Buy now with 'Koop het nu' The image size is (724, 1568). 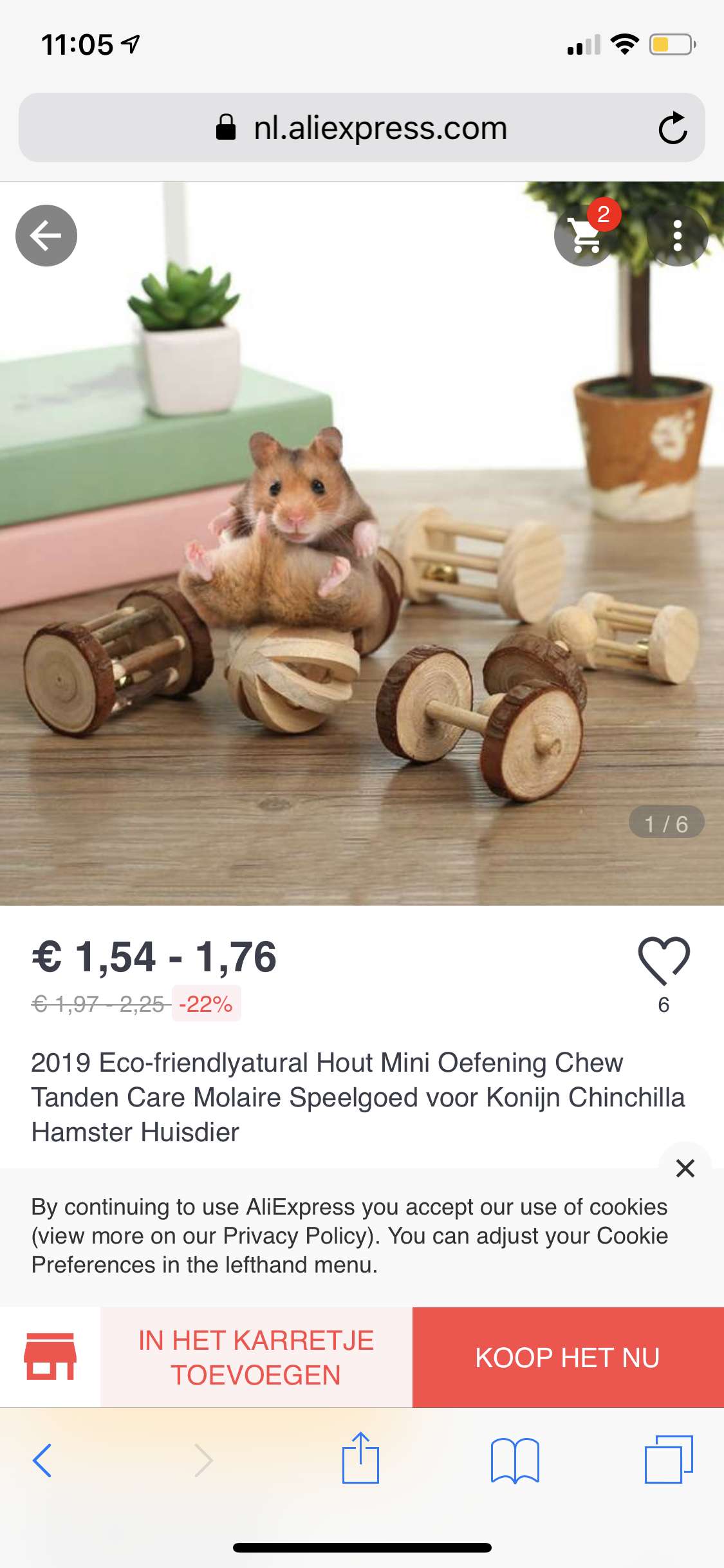point(568,1357)
